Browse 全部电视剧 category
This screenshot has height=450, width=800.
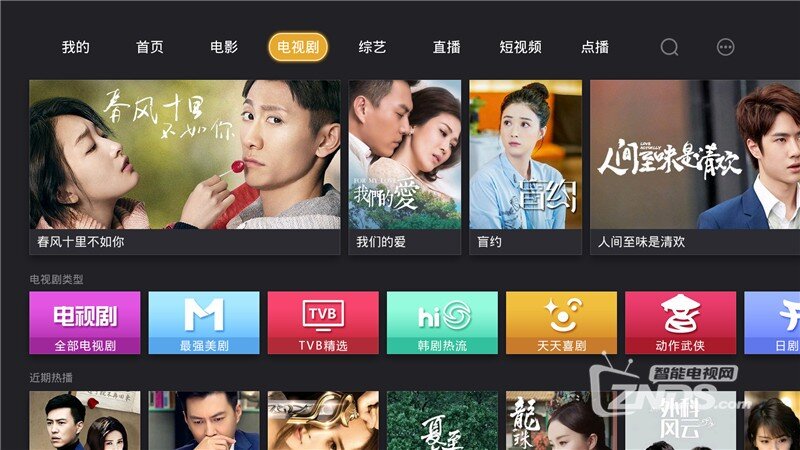(x=85, y=323)
